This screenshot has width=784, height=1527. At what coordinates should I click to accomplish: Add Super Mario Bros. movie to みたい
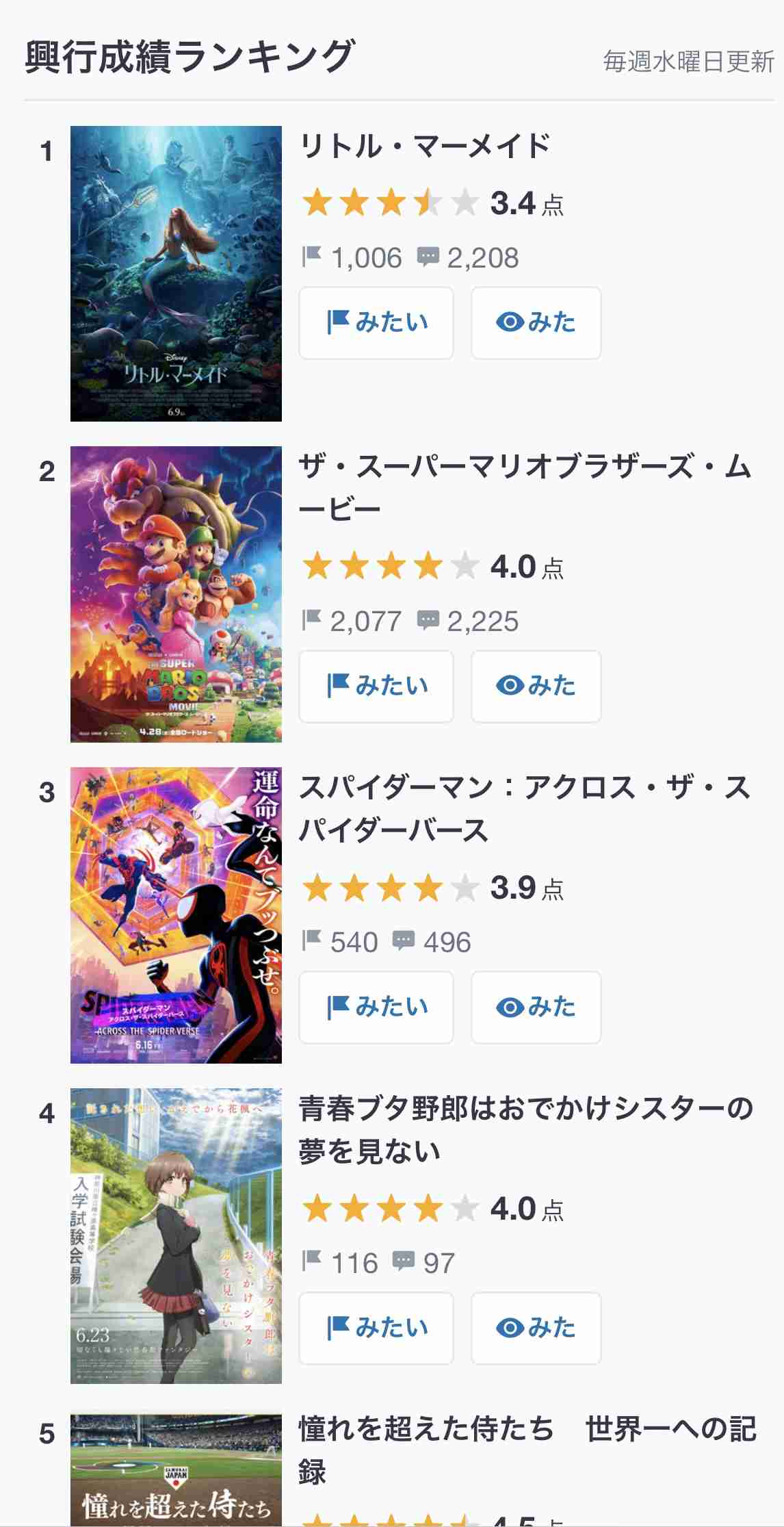(x=376, y=686)
